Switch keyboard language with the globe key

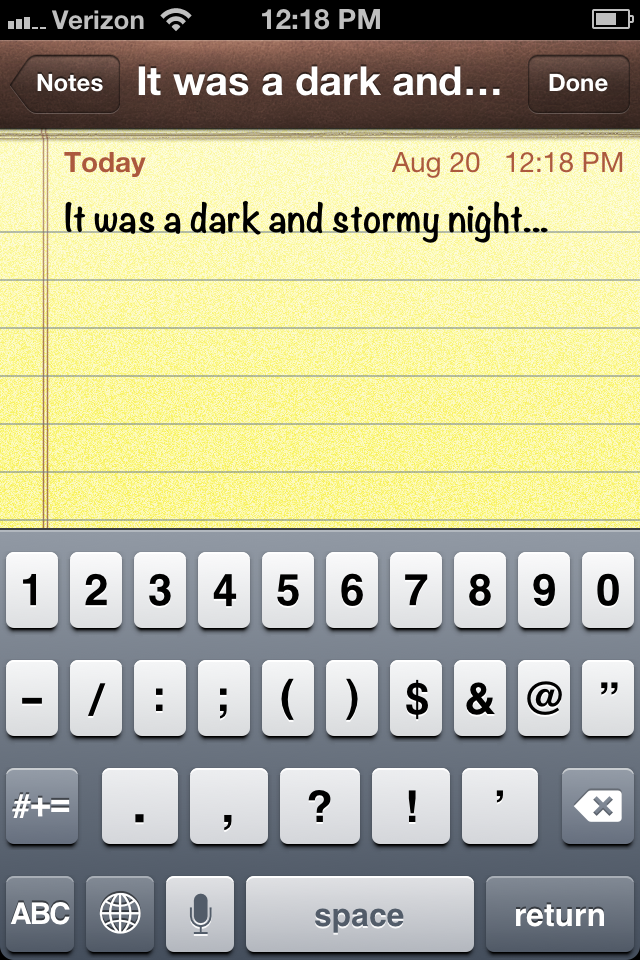click(120, 914)
